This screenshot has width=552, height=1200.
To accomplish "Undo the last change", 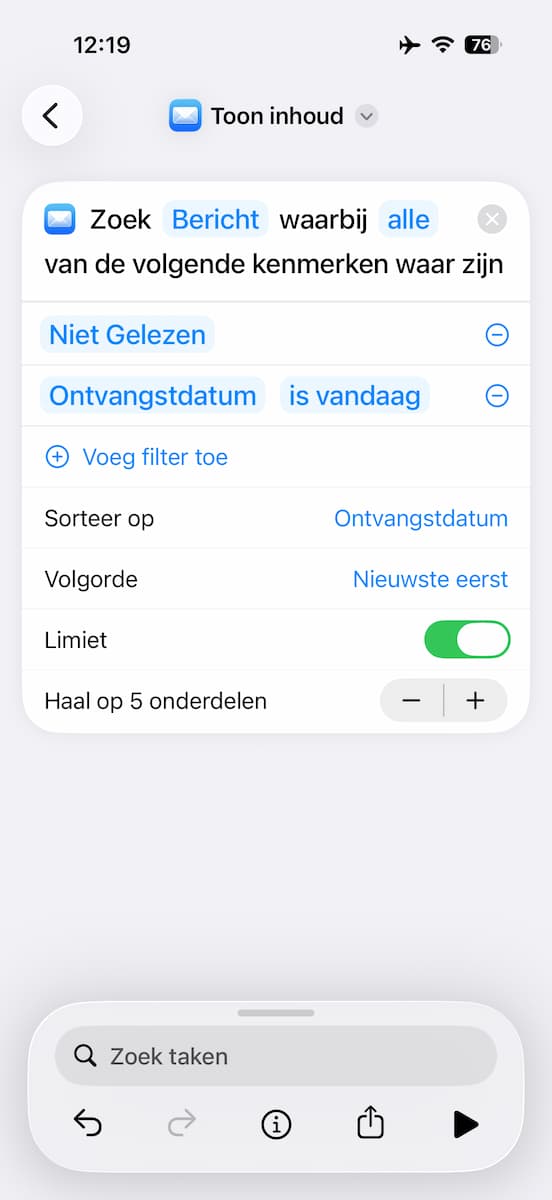I will tap(88, 1124).
